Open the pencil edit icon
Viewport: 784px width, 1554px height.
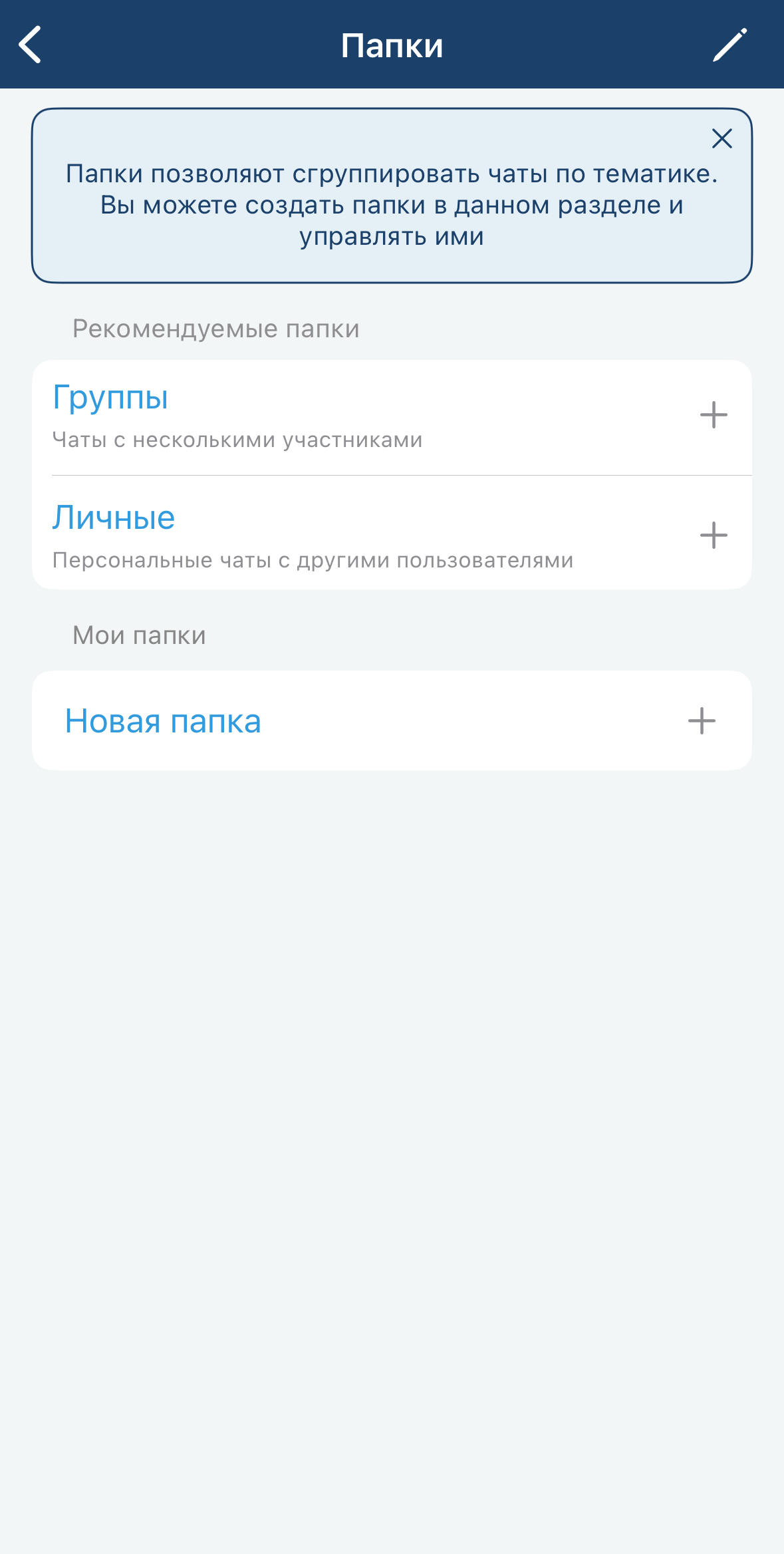(x=729, y=45)
